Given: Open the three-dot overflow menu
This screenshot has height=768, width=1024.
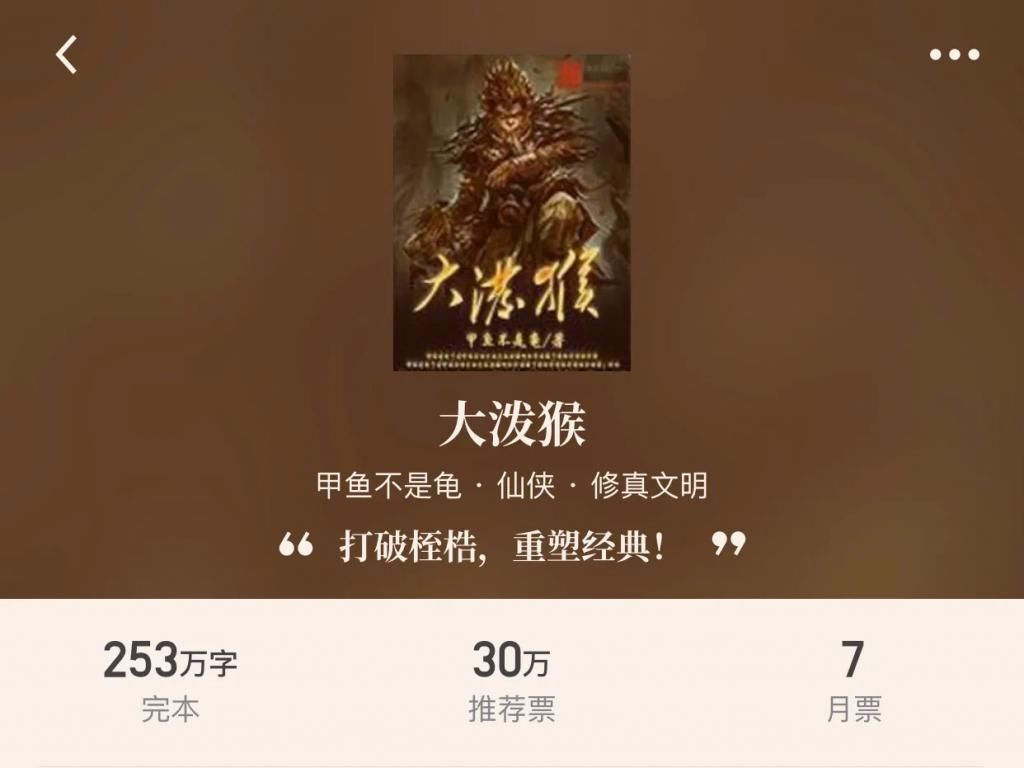Looking at the screenshot, I should point(954,55).
